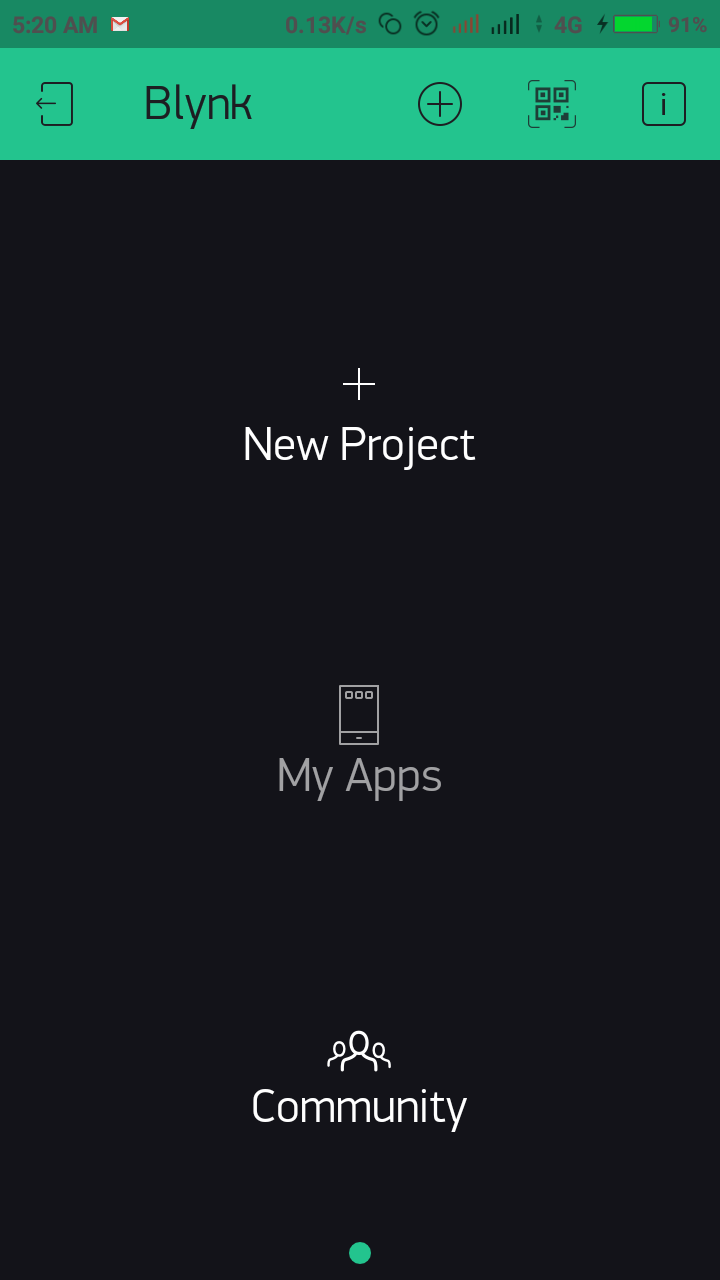720x1280 pixels.
Task: Open the QR code scanner
Action: tap(552, 104)
